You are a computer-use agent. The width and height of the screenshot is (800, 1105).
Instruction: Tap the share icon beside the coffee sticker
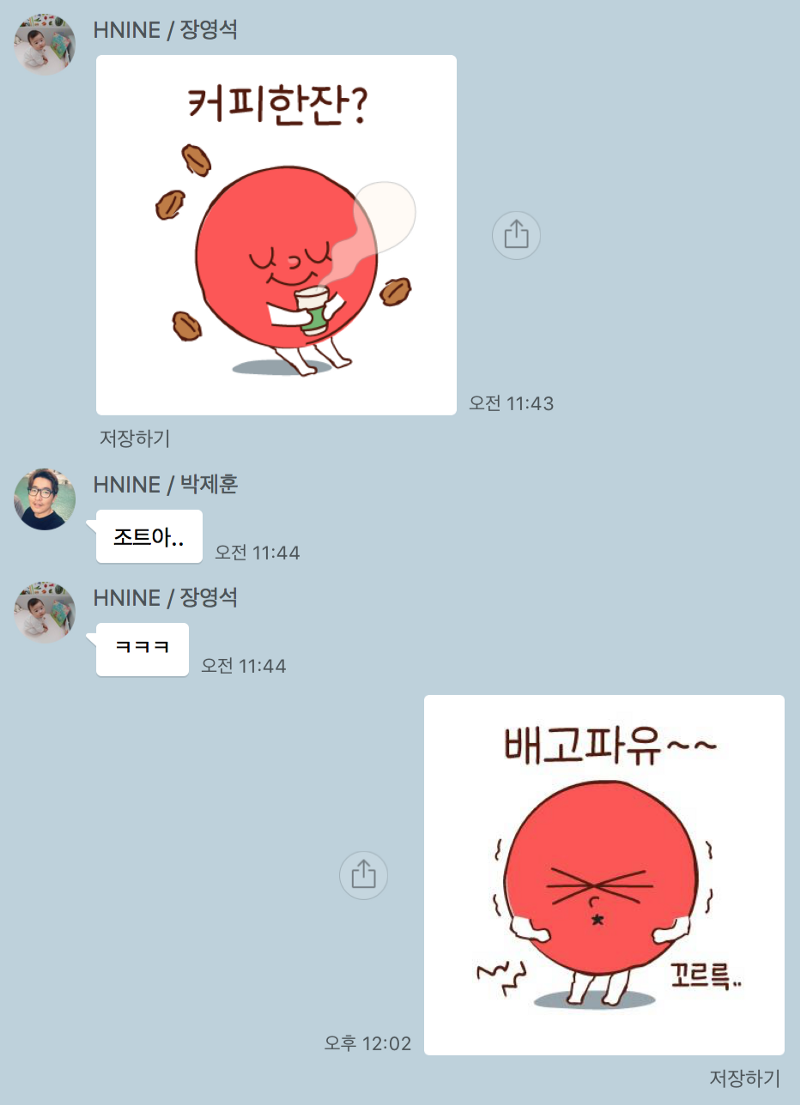[515, 234]
